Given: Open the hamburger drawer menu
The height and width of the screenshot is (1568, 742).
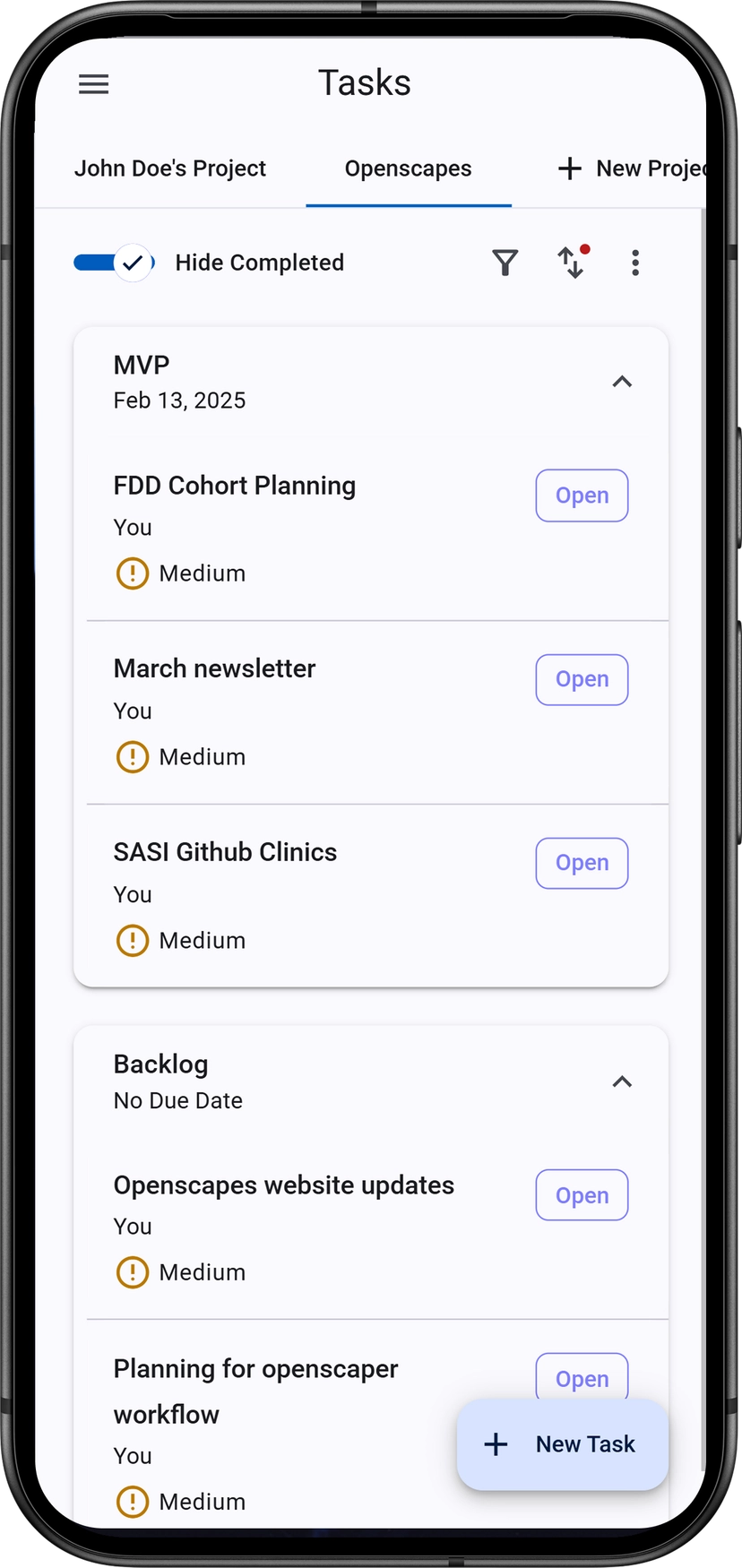Looking at the screenshot, I should (x=94, y=84).
